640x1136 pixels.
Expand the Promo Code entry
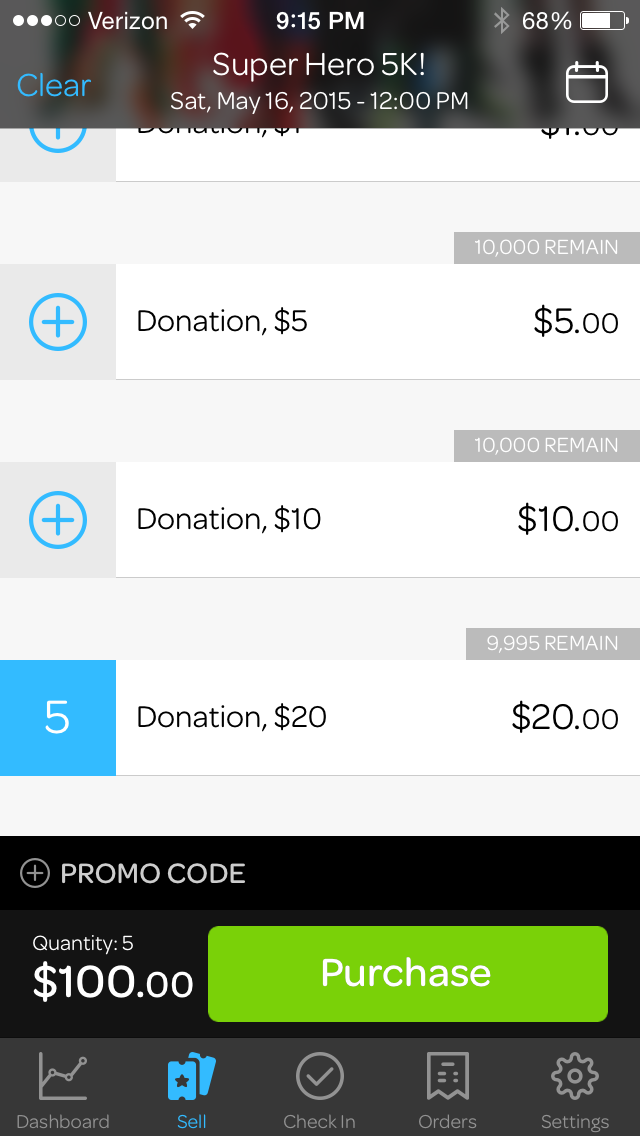tap(133, 873)
